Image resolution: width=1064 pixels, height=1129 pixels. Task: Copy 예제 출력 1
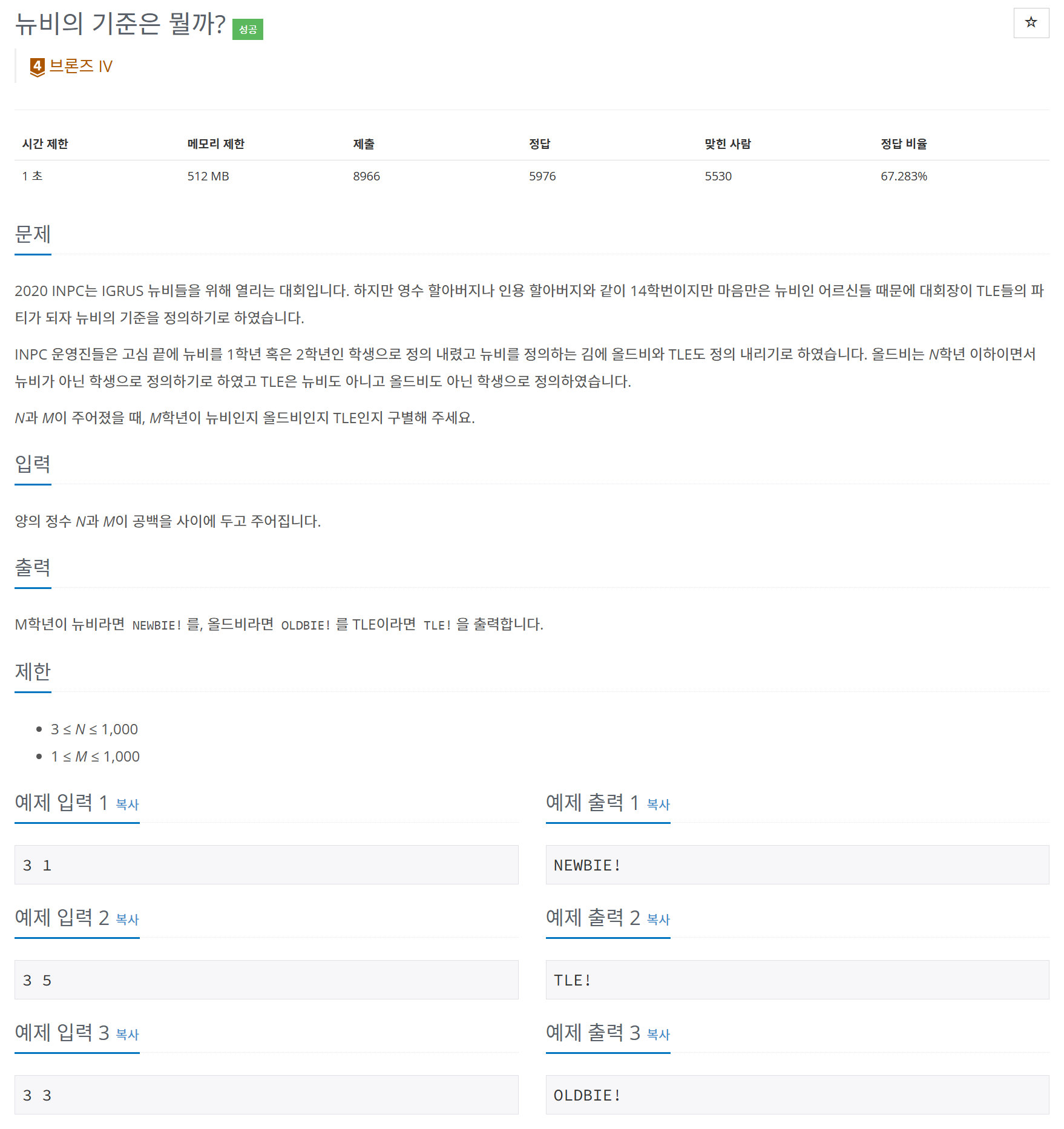click(x=658, y=805)
